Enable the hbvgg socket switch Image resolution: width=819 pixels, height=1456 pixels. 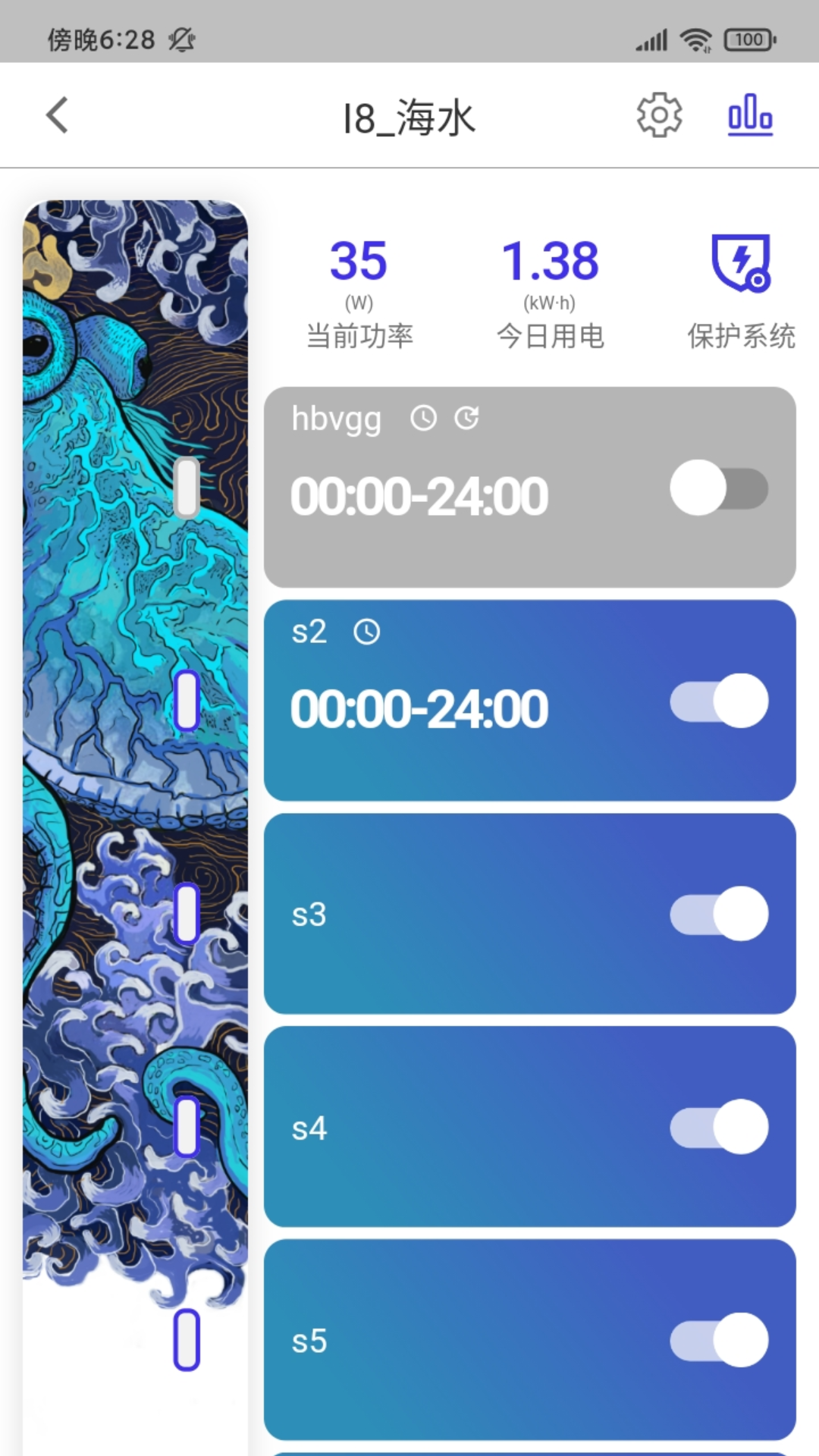(x=720, y=489)
